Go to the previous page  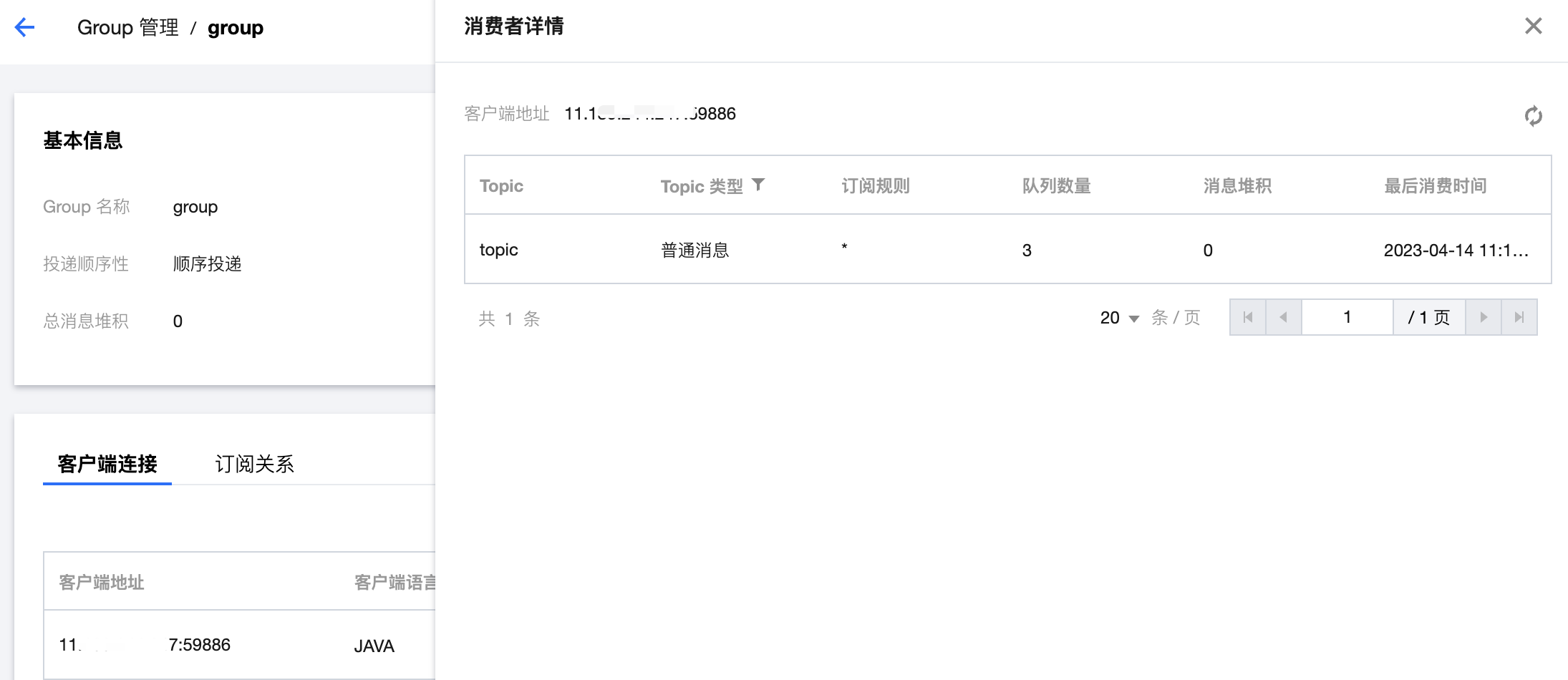pyautogui.click(x=1284, y=318)
